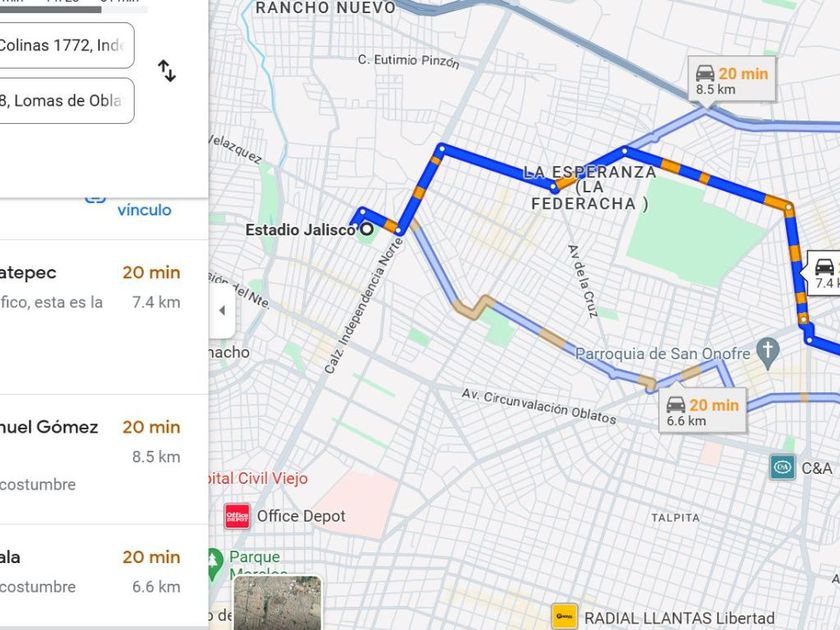Open the RADIAL LLANTAS Libertad marker
This screenshot has width=840, height=630.
[564, 618]
